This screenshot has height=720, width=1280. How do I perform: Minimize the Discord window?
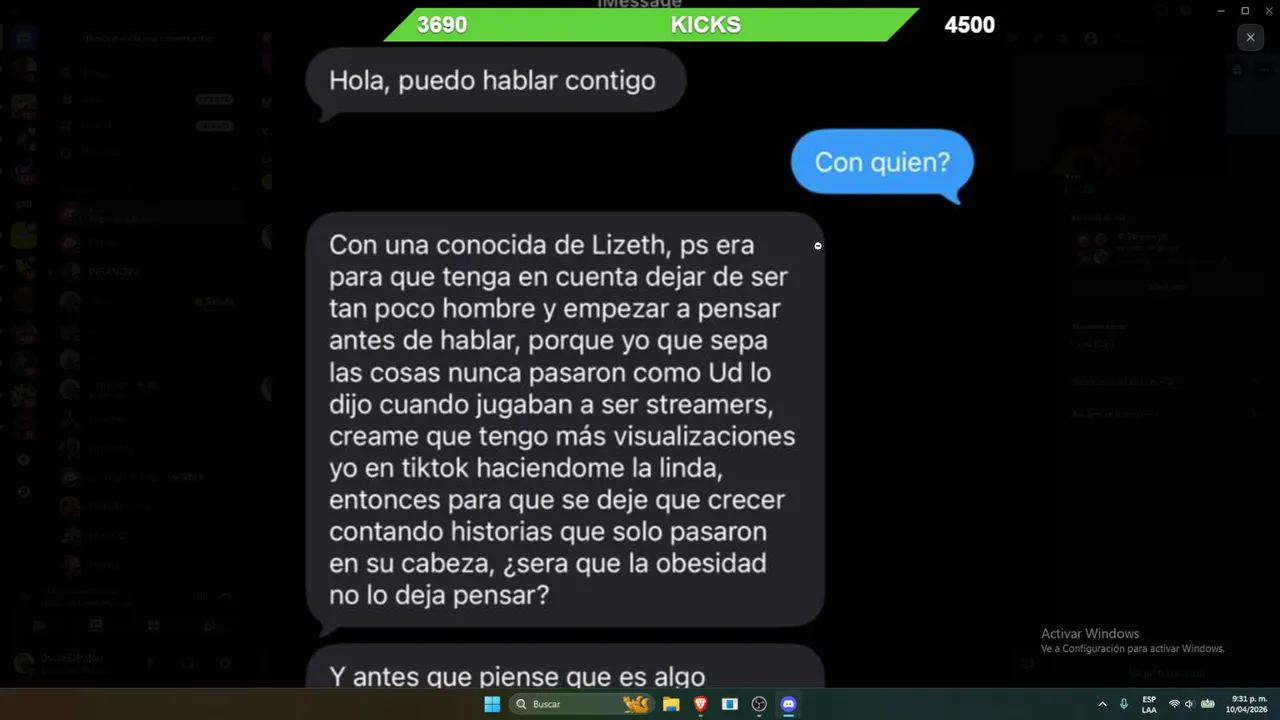tap(1221, 11)
